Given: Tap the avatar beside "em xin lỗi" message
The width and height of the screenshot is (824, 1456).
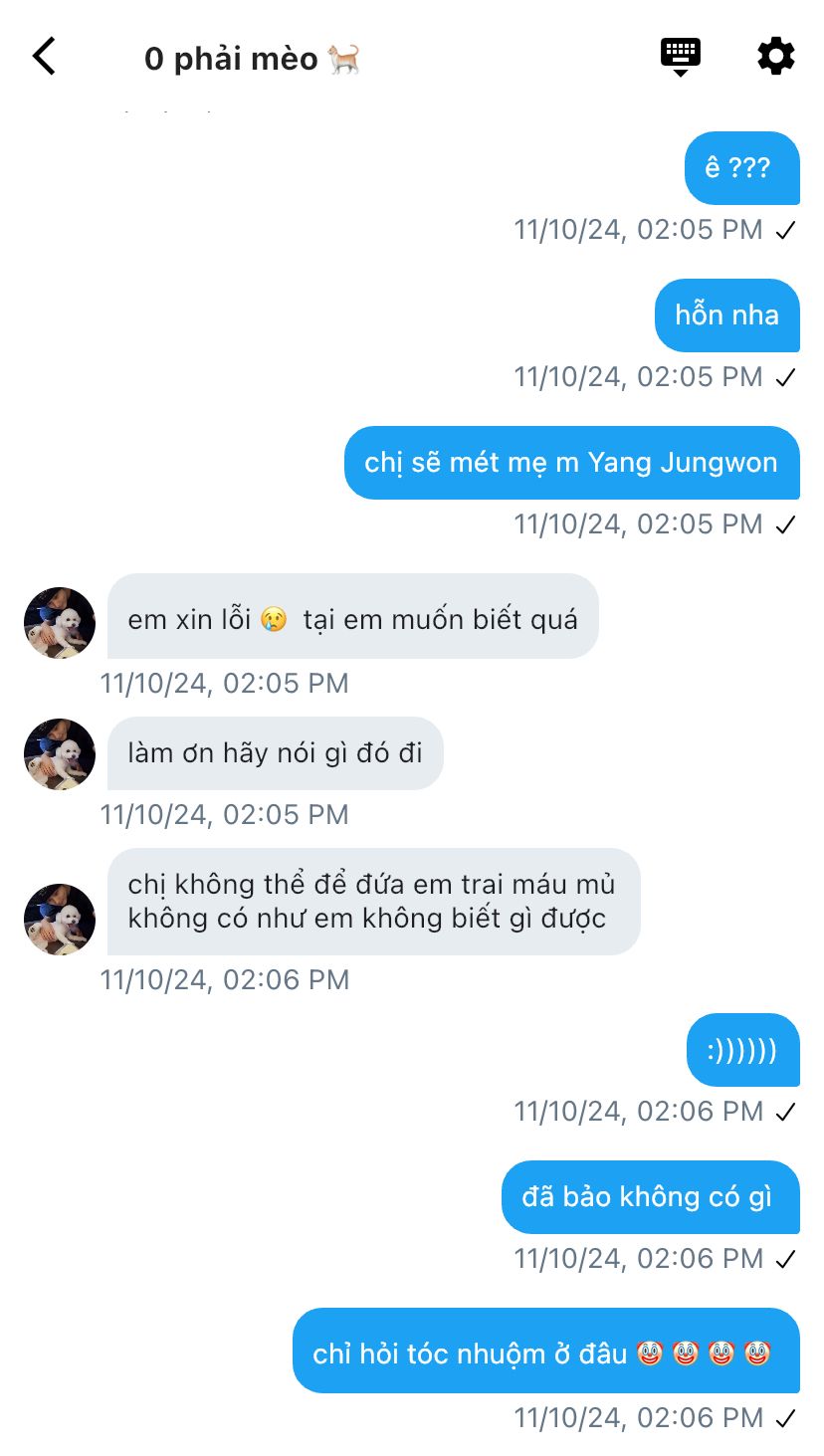Looking at the screenshot, I should pos(60,623).
